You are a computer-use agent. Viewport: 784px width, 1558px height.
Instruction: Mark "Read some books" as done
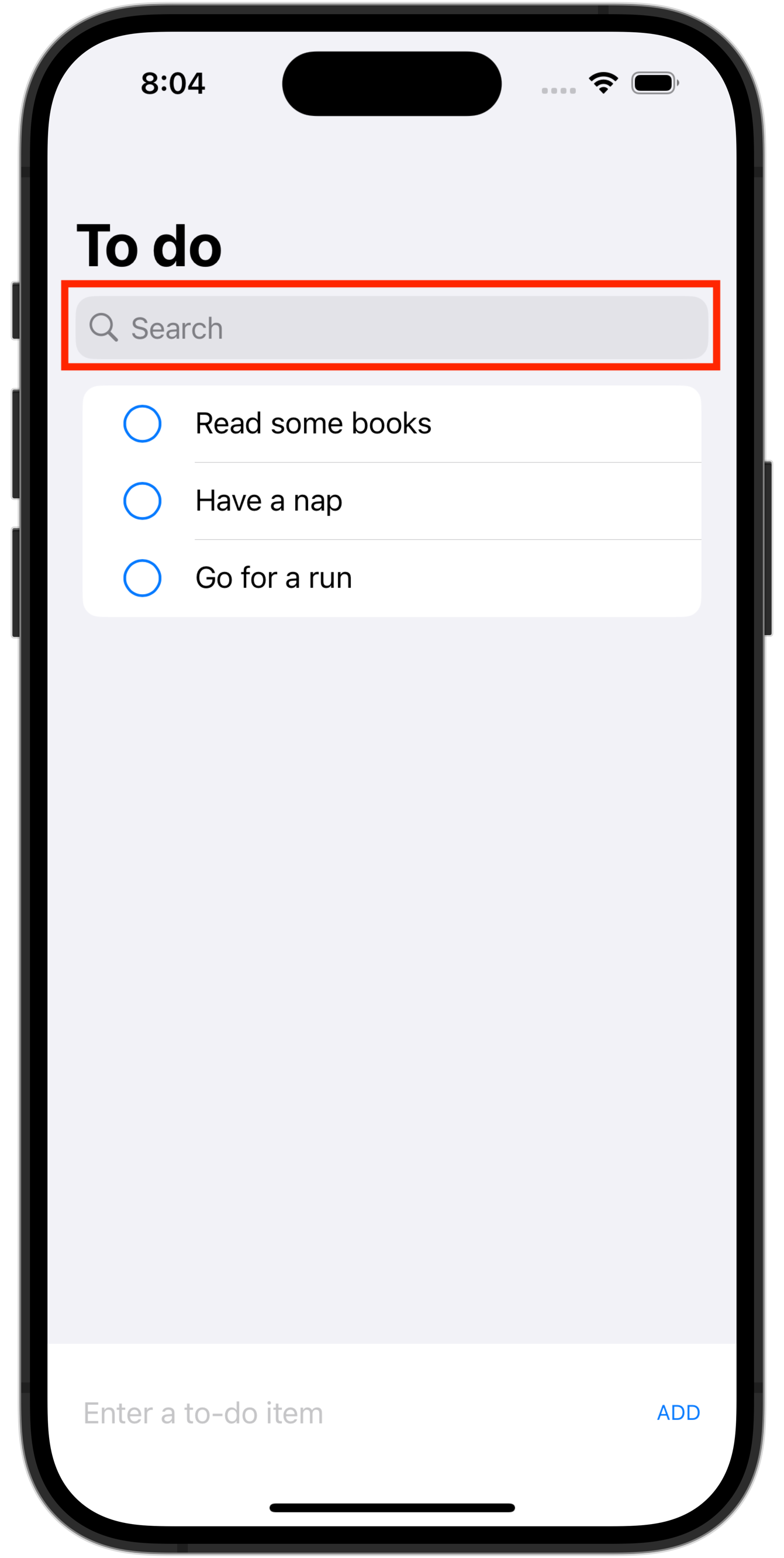coord(142,423)
